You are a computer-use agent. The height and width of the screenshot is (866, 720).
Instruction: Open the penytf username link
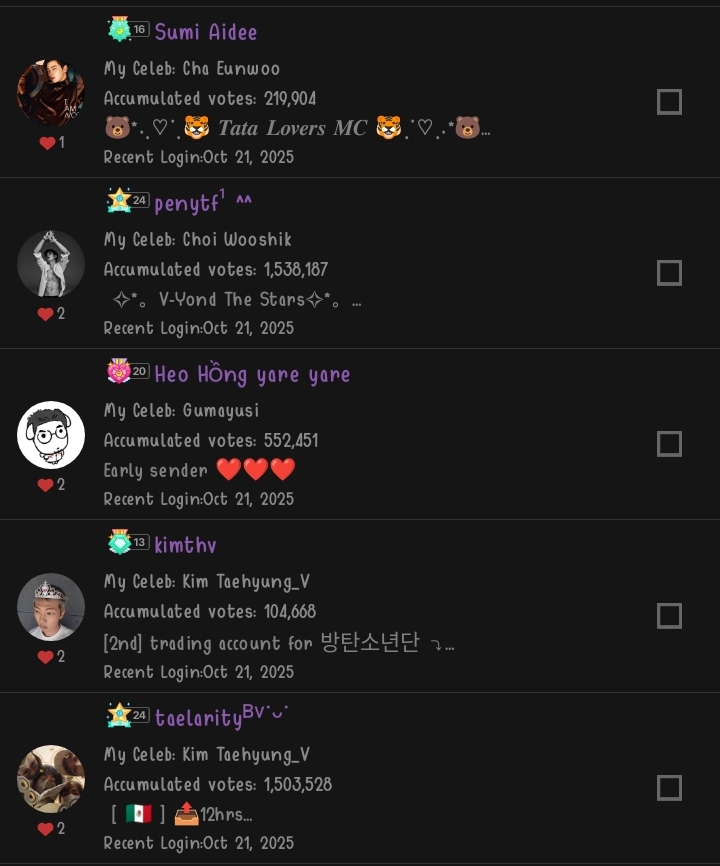(187, 204)
